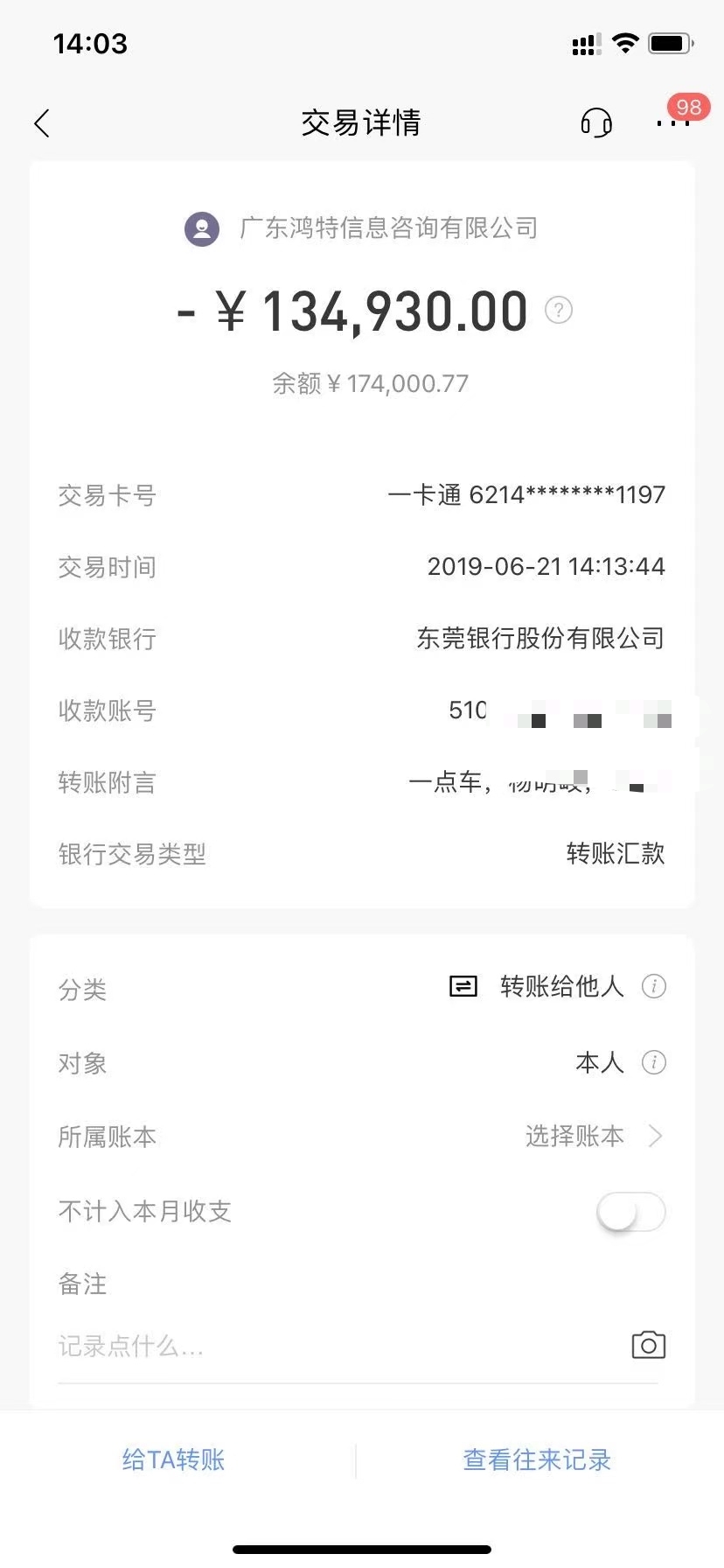Tap the back arrow to return
This screenshot has height=1568, width=724.
(42, 122)
